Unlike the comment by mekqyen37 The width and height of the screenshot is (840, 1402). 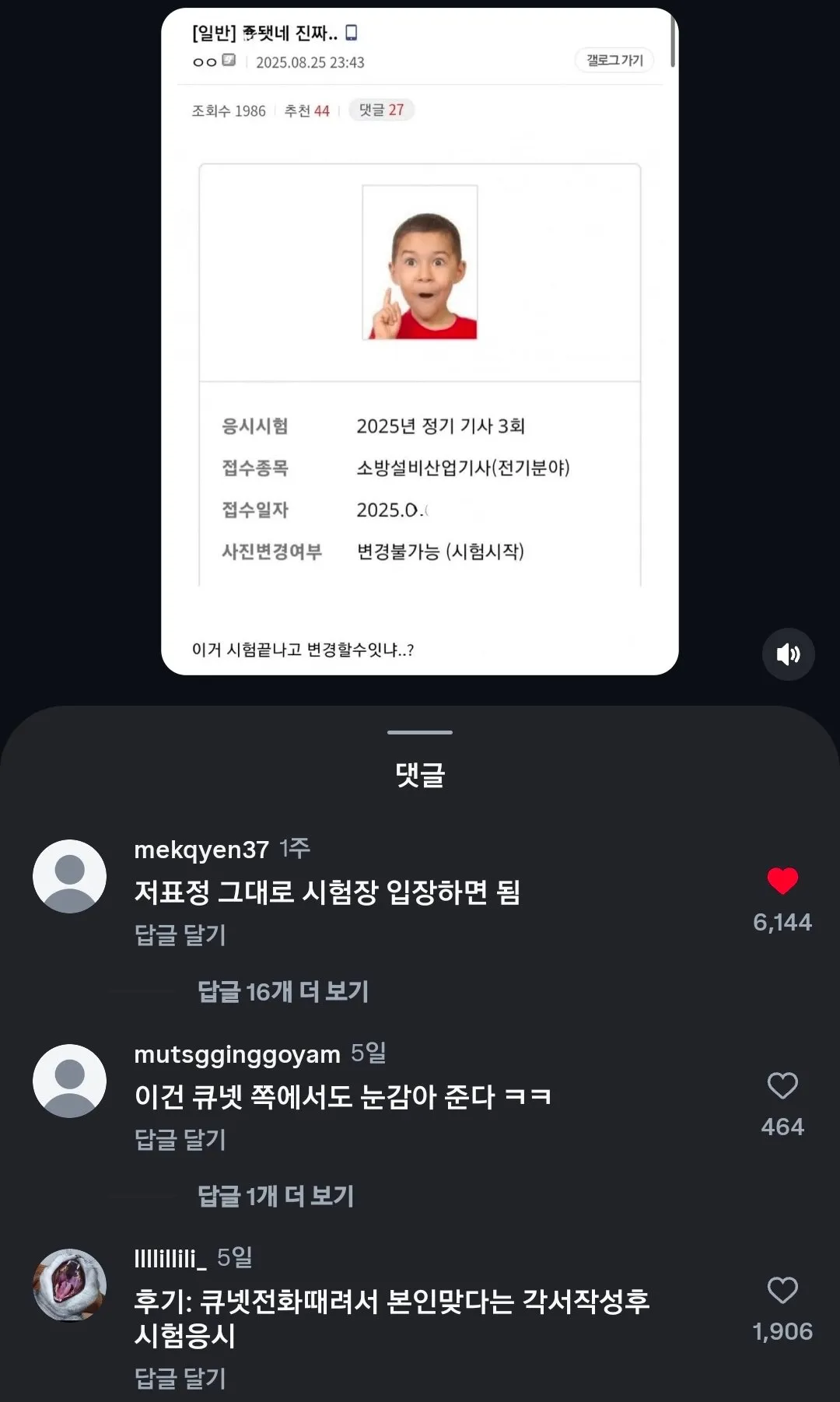click(782, 881)
